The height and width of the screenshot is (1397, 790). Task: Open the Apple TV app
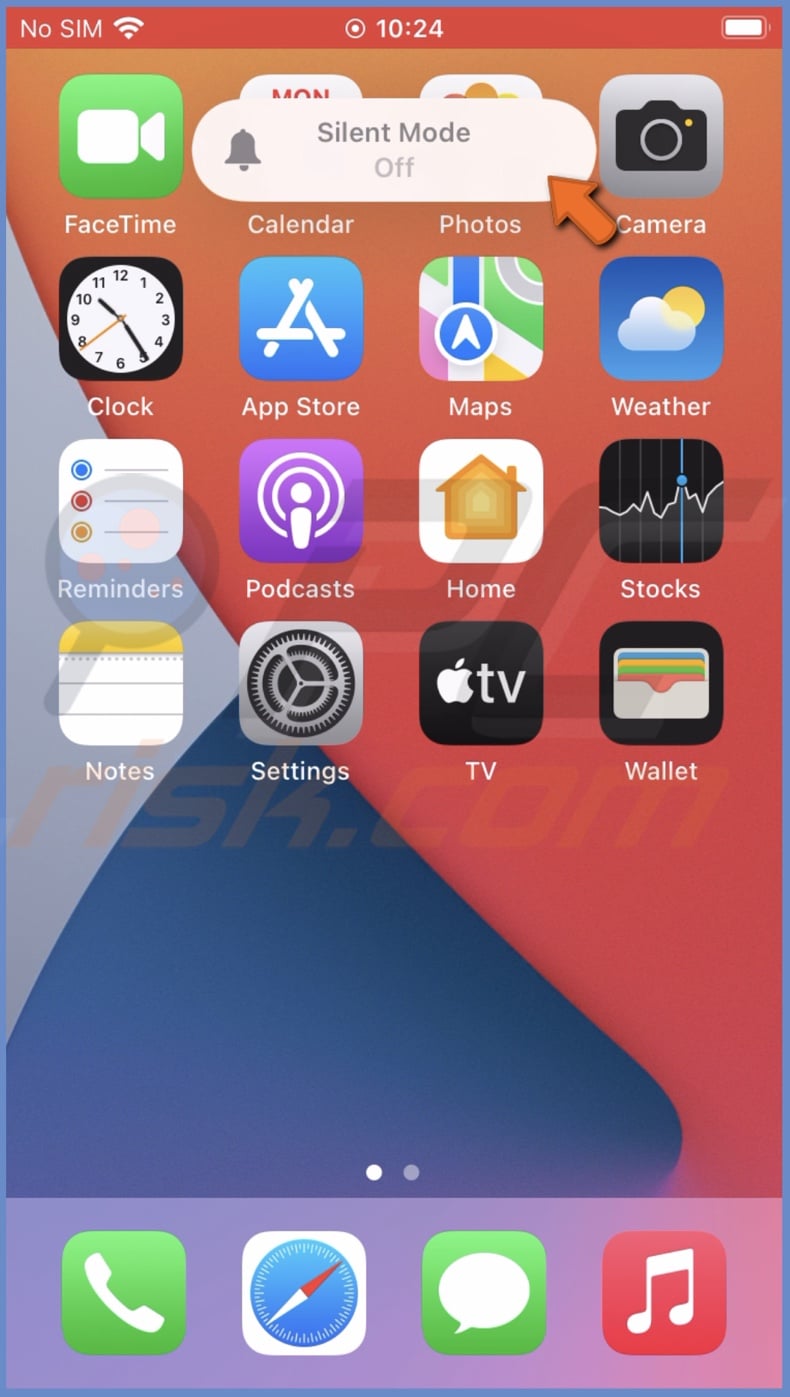[x=480, y=682]
